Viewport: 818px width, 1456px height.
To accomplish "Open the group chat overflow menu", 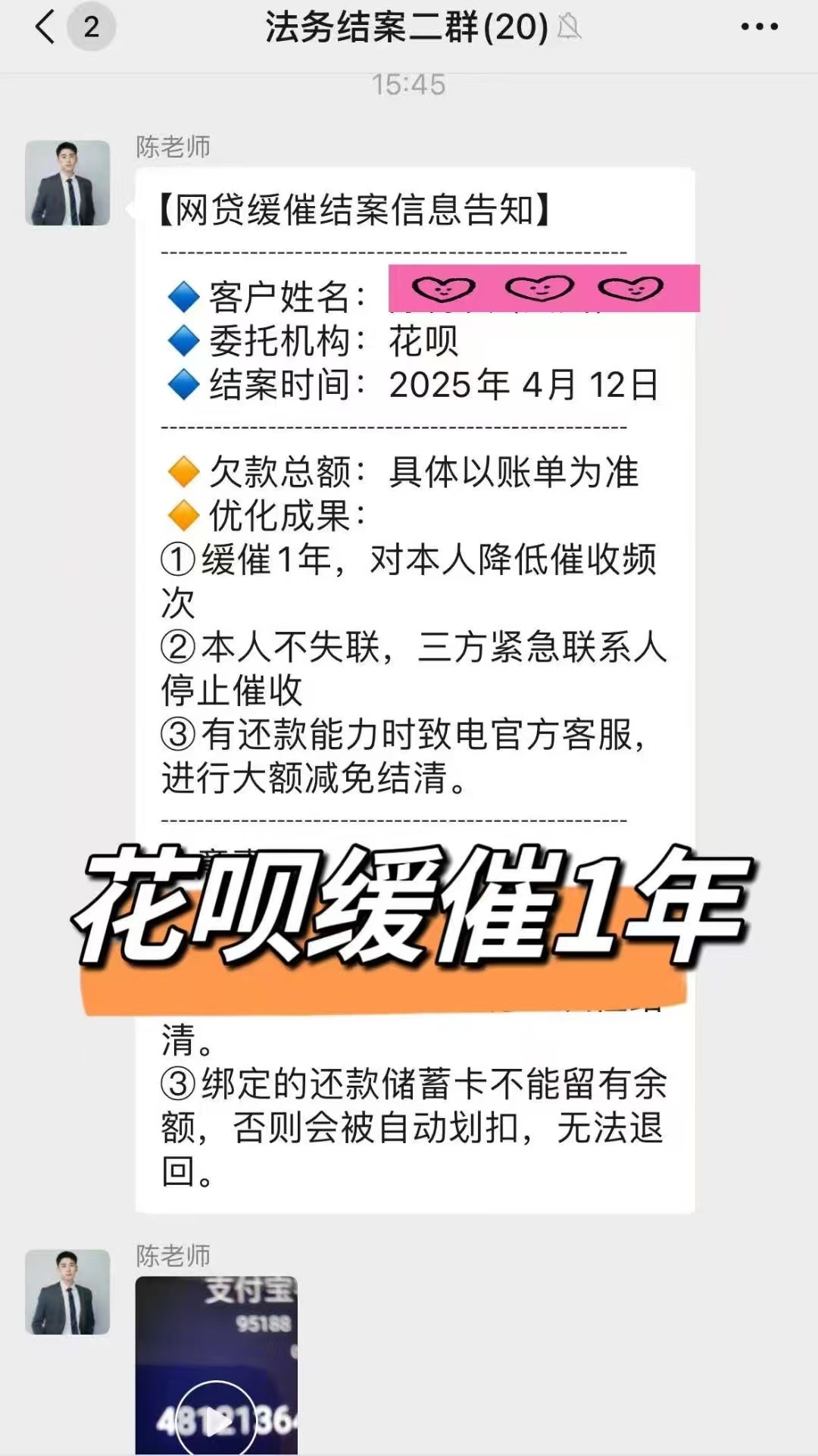I will [x=759, y=27].
